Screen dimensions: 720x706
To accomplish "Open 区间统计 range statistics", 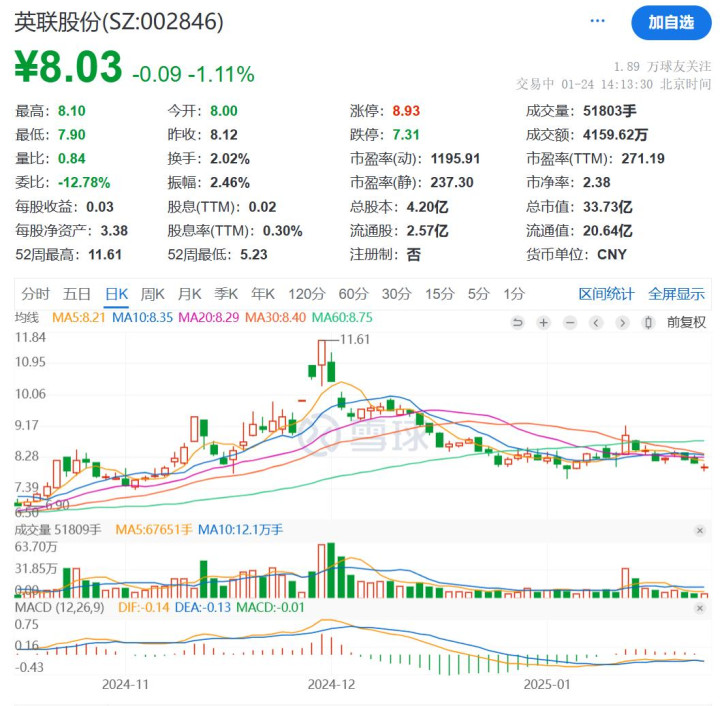I will click(606, 294).
